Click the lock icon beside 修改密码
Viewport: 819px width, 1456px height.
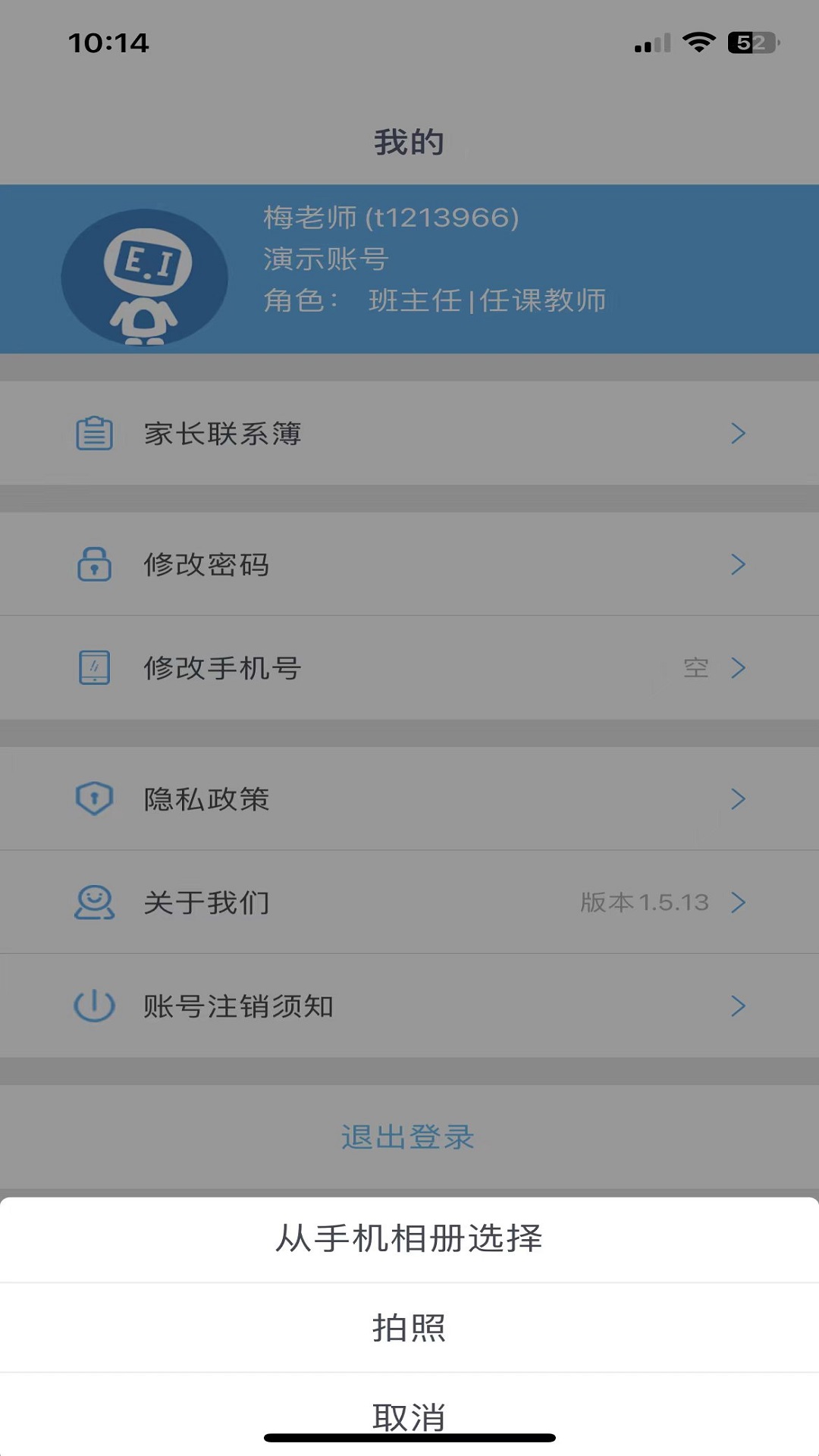click(93, 564)
